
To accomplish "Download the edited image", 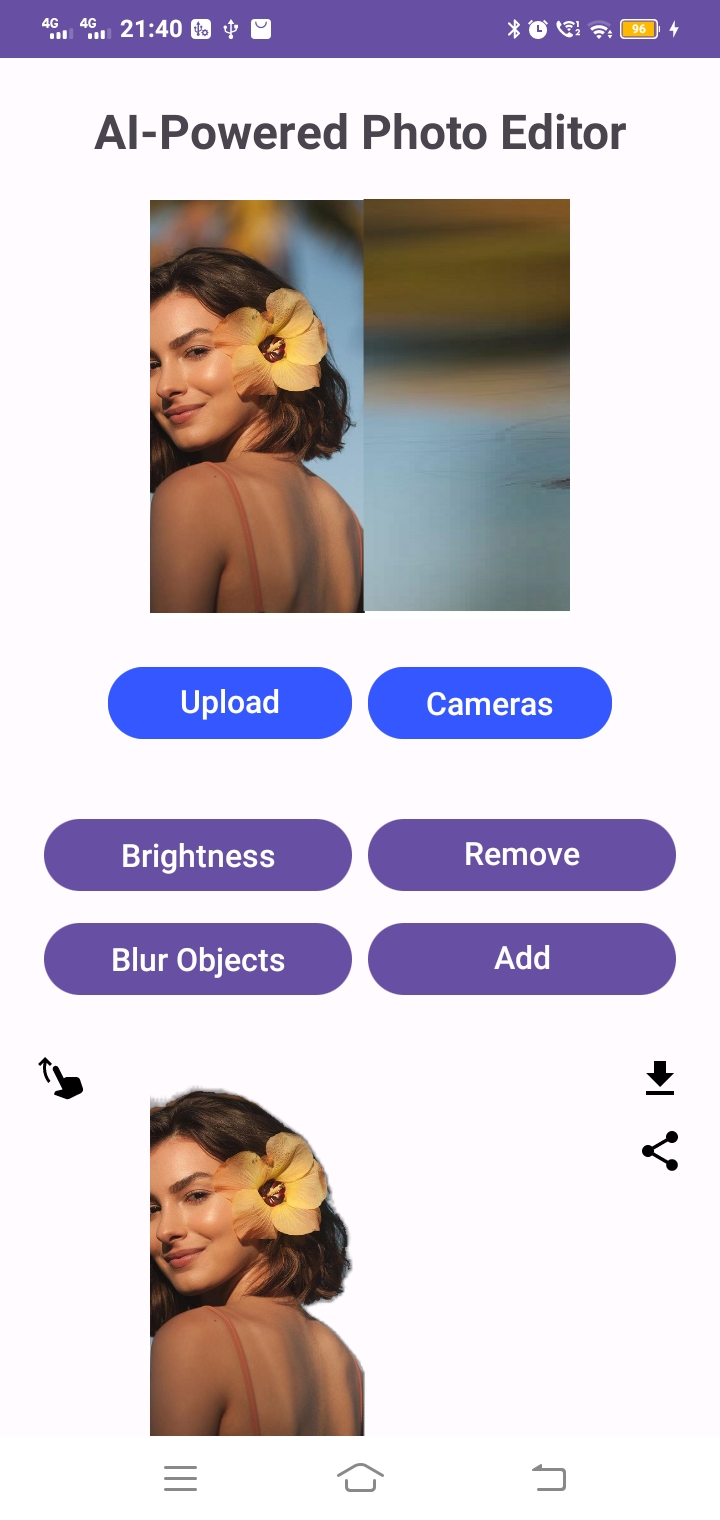I will 660,1079.
